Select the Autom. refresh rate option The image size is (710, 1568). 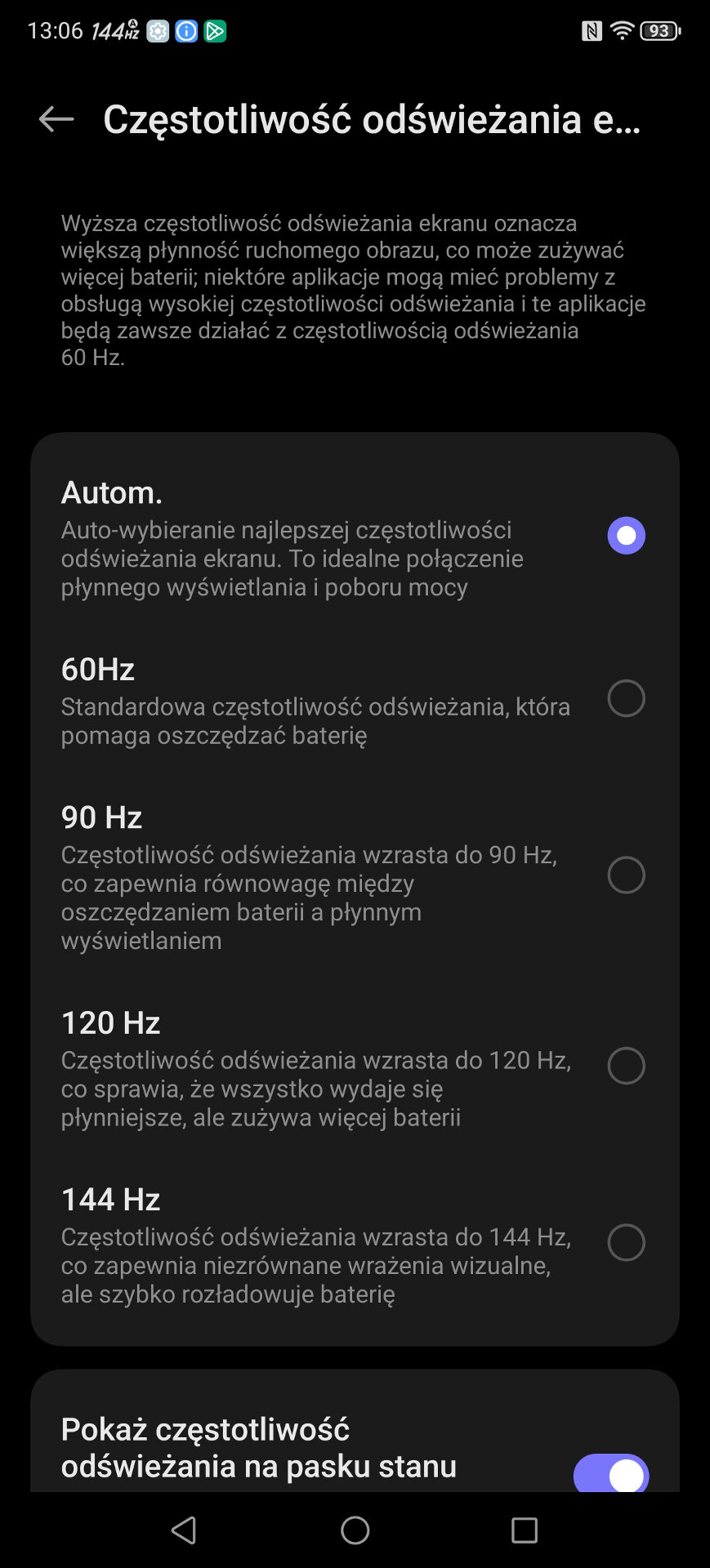point(626,536)
